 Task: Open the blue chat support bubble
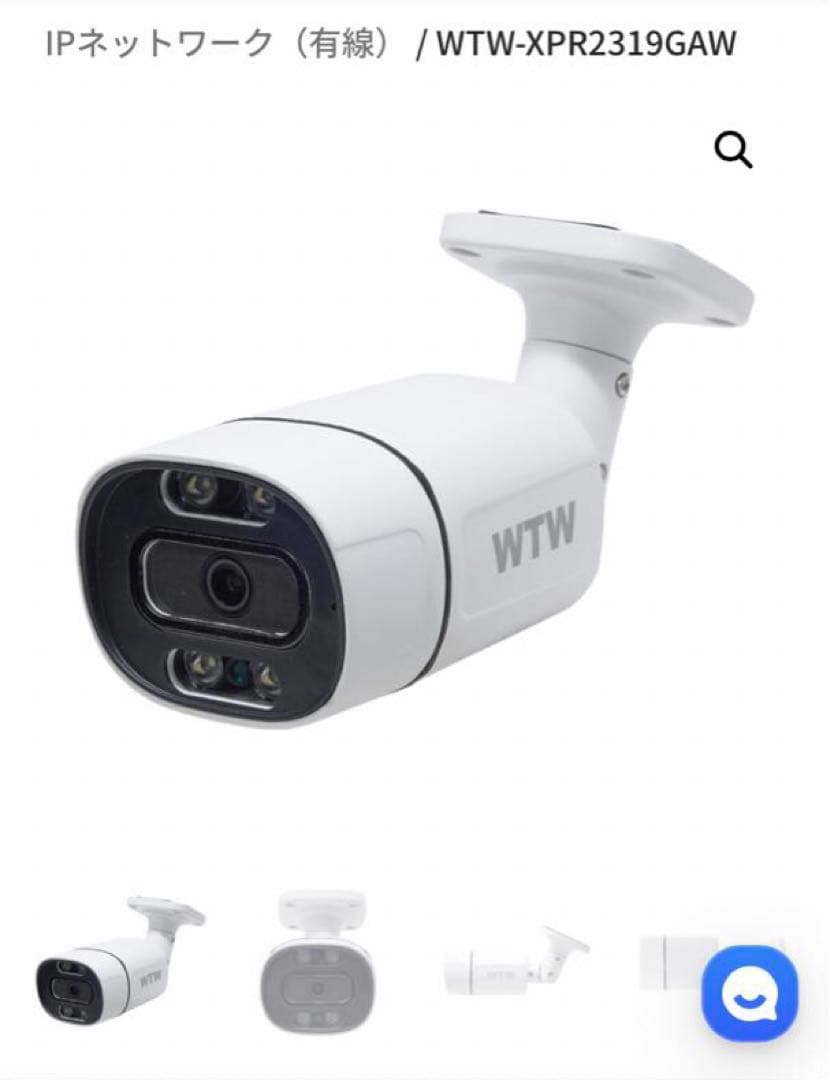tap(750, 992)
